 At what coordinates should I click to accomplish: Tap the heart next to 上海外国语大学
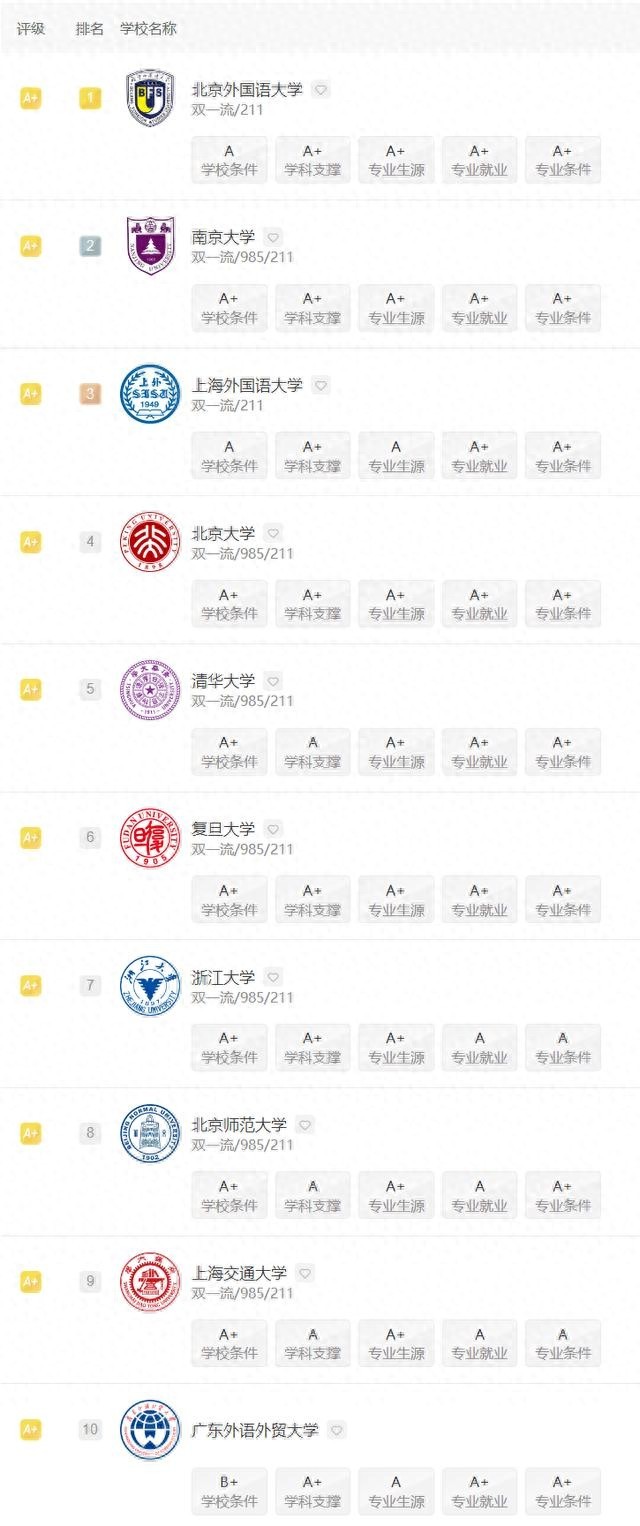point(321,386)
